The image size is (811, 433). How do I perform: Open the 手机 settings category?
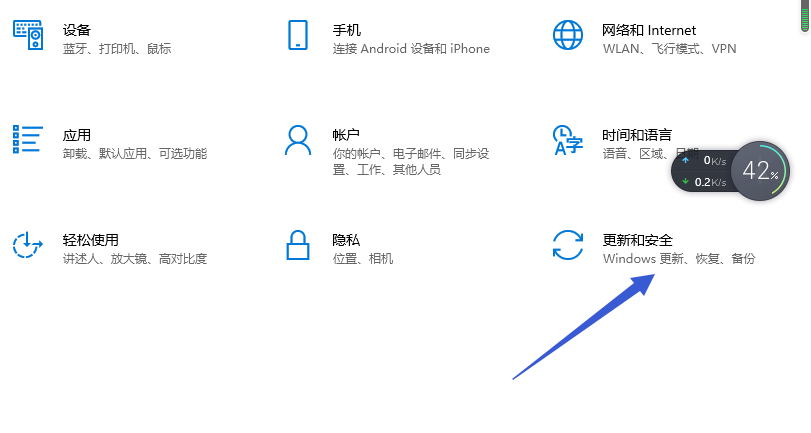(x=347, y=31)
